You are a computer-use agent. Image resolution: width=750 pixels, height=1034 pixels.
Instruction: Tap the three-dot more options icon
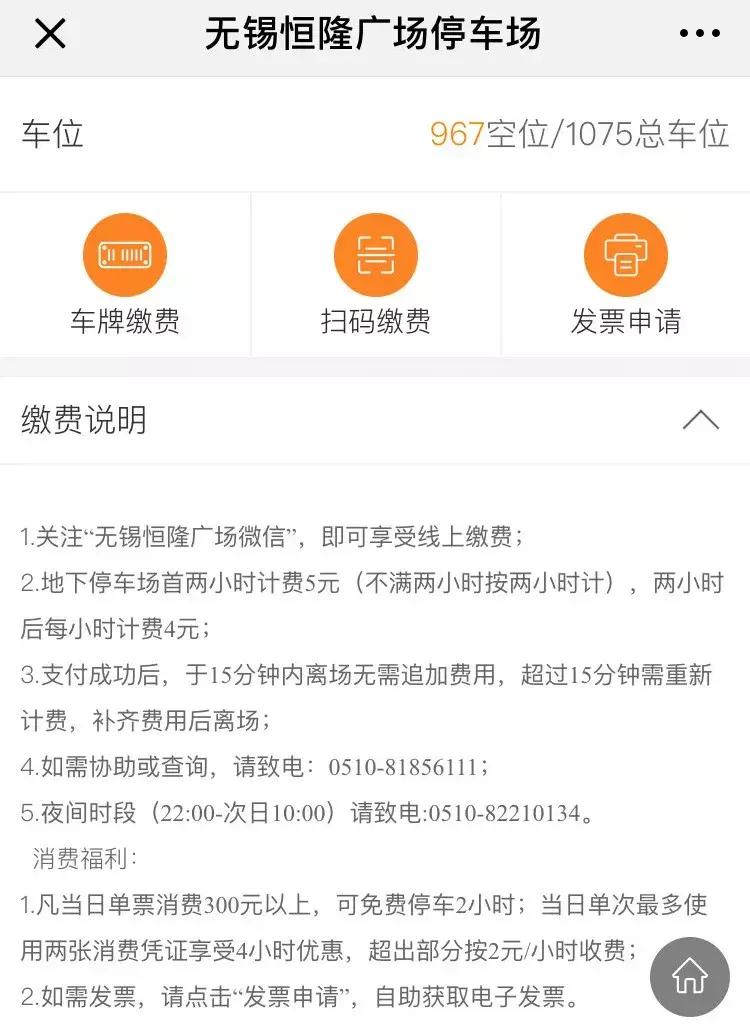(700, 33)
